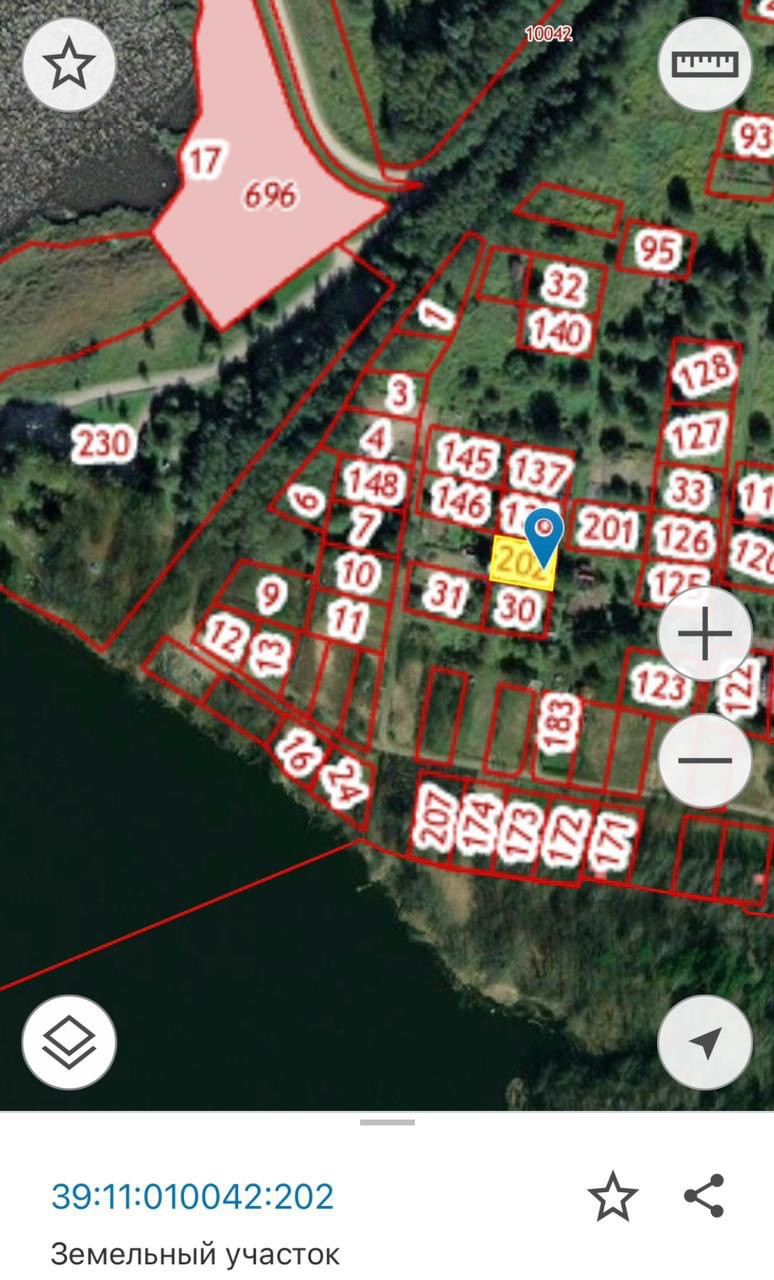The width and height of the screenshot is (774, 1280).
Task: Open the map layers selector
Action: (x=69, y=1043)
